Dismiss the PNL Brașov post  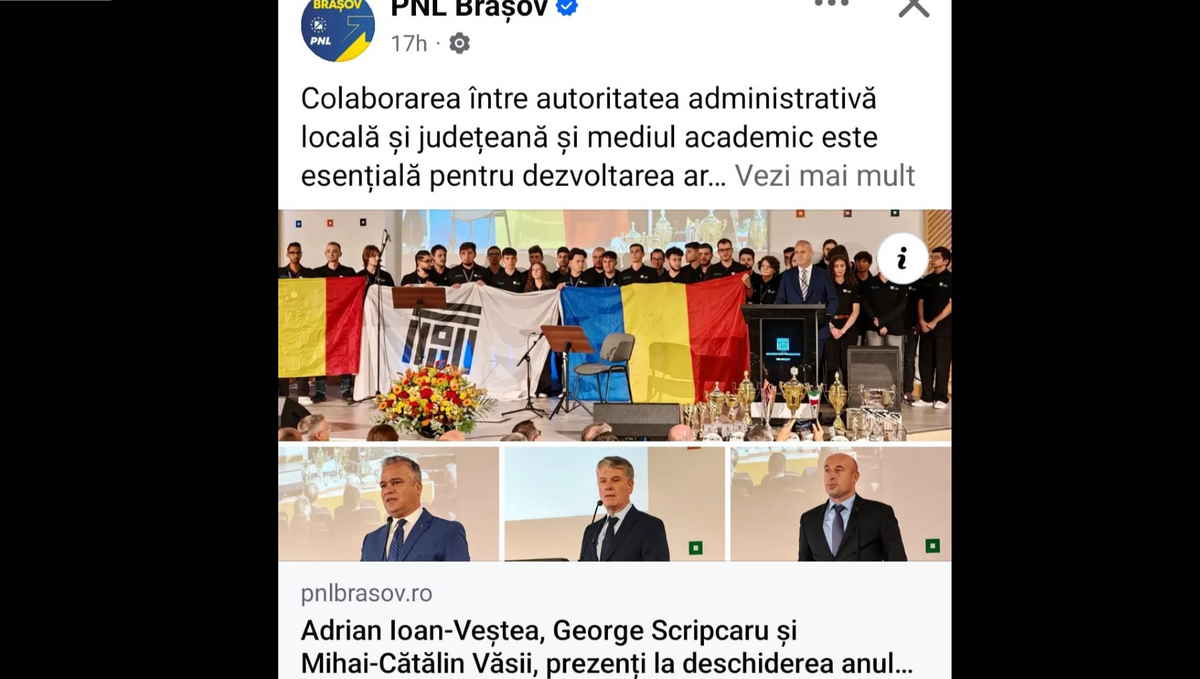coord(913,6)
